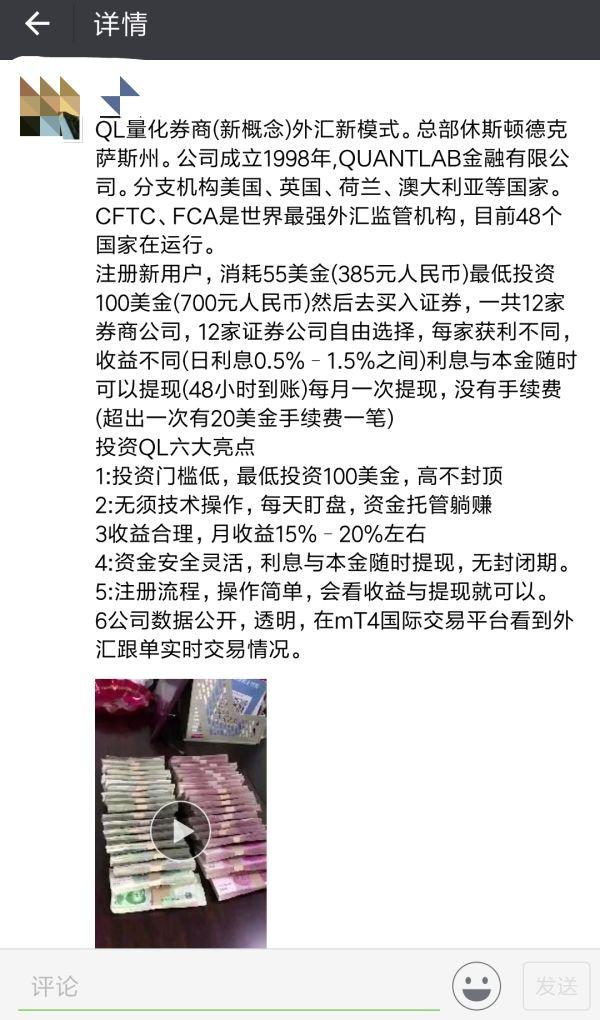This screenshot has height=1020, width=600.
Task: Go back using the arrow icon
Action: click(37, 24)
